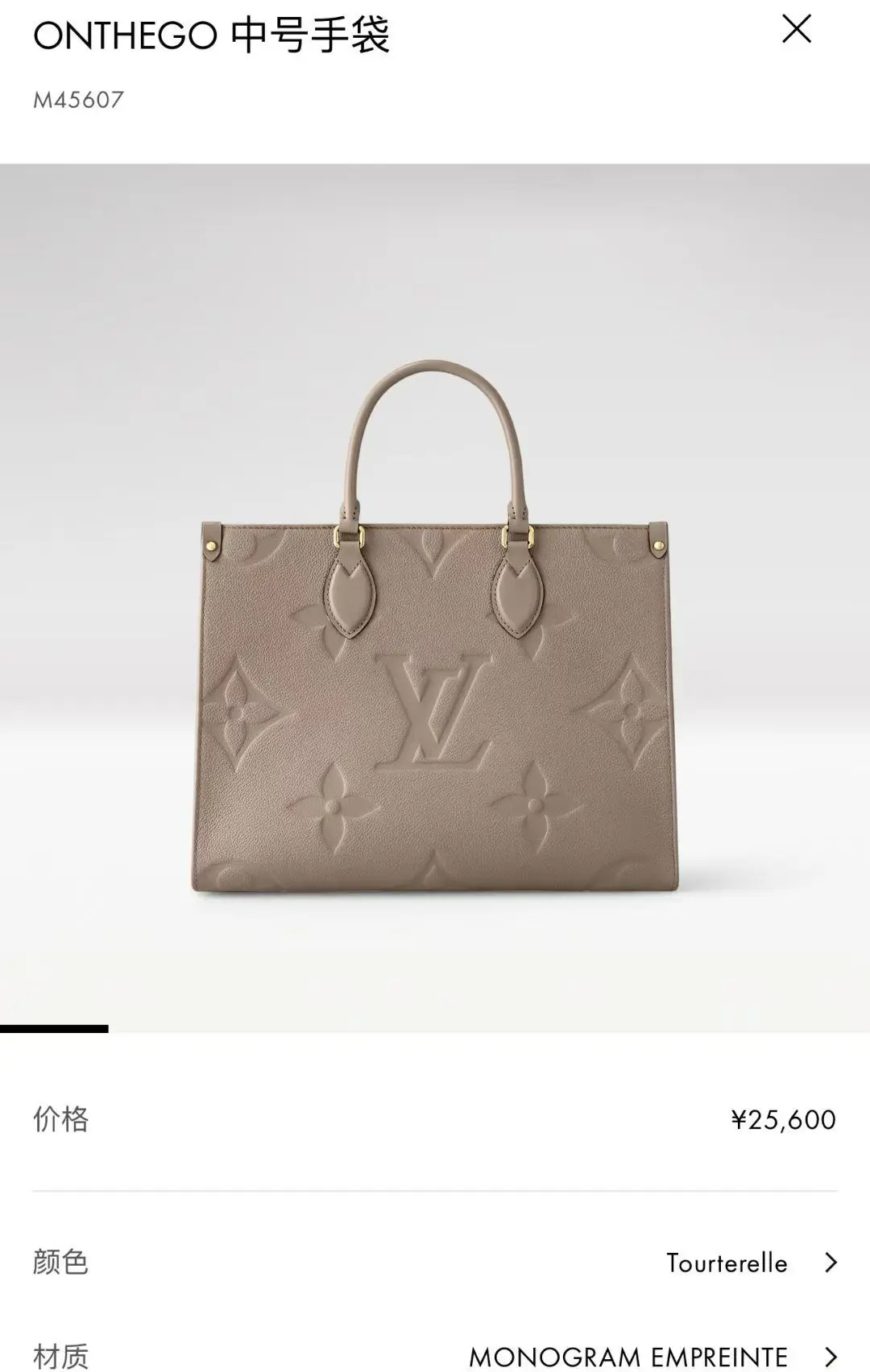Screen dimensions: 870x1372
Task: View the ONTHEGO handbag photo
Action: pos(435,628)
